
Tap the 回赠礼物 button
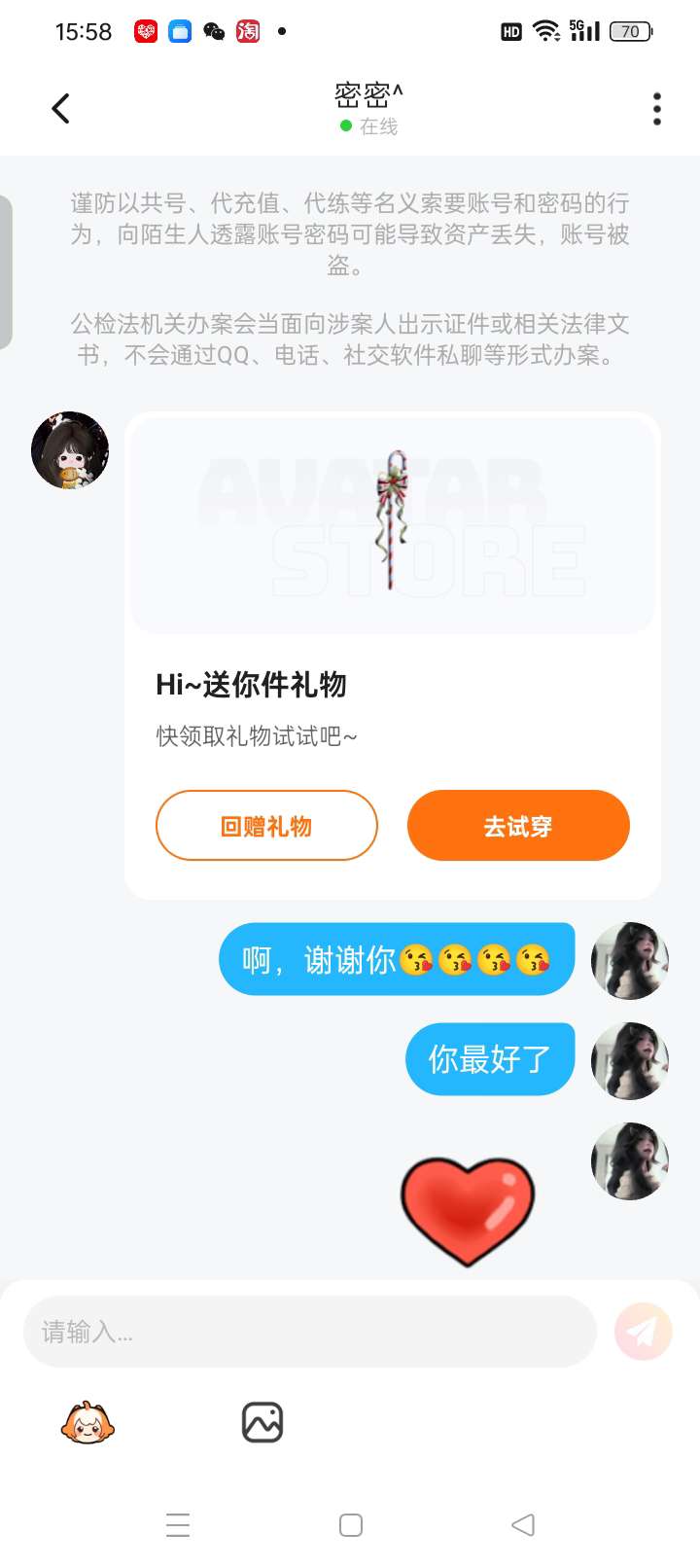[266, 826]
